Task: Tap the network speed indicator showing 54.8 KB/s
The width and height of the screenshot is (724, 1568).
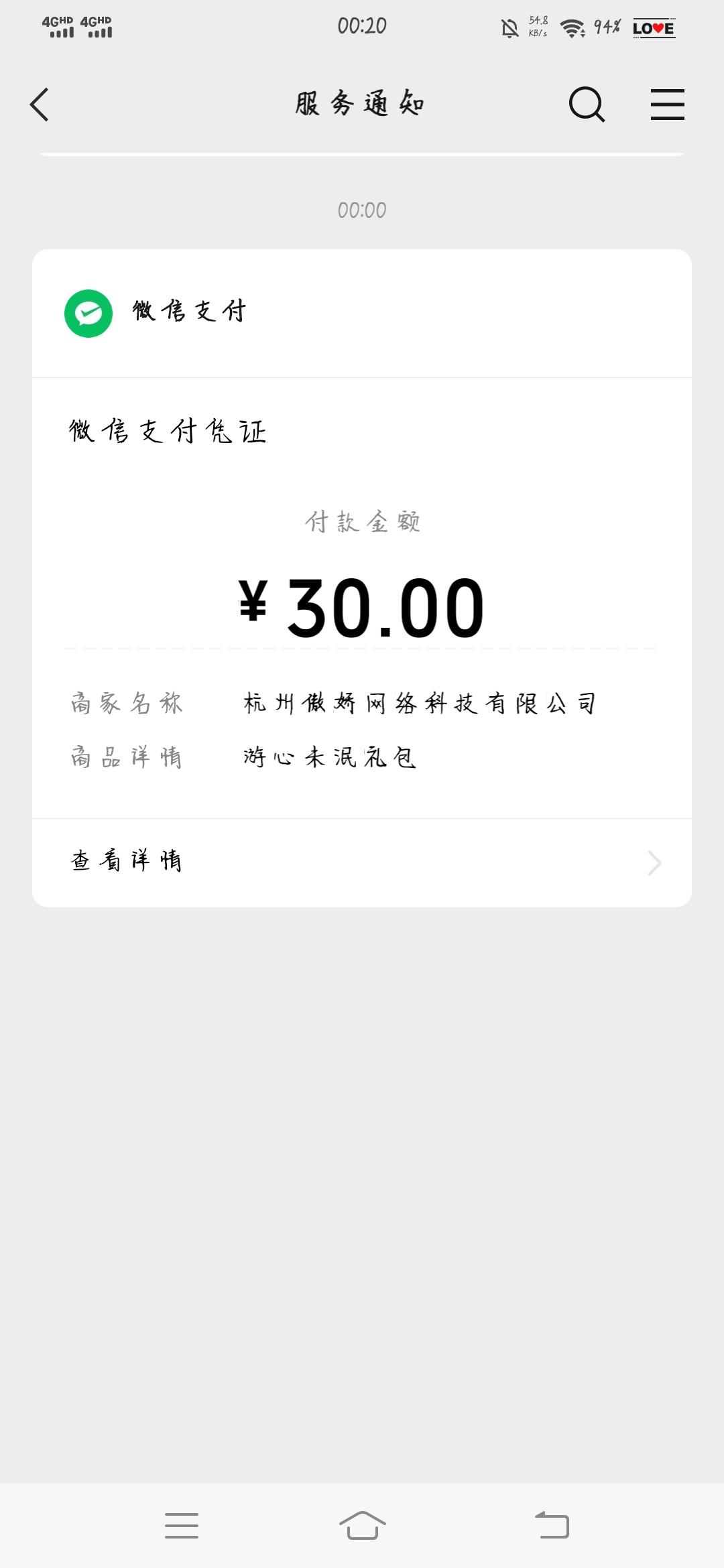Action: point(537,27)
